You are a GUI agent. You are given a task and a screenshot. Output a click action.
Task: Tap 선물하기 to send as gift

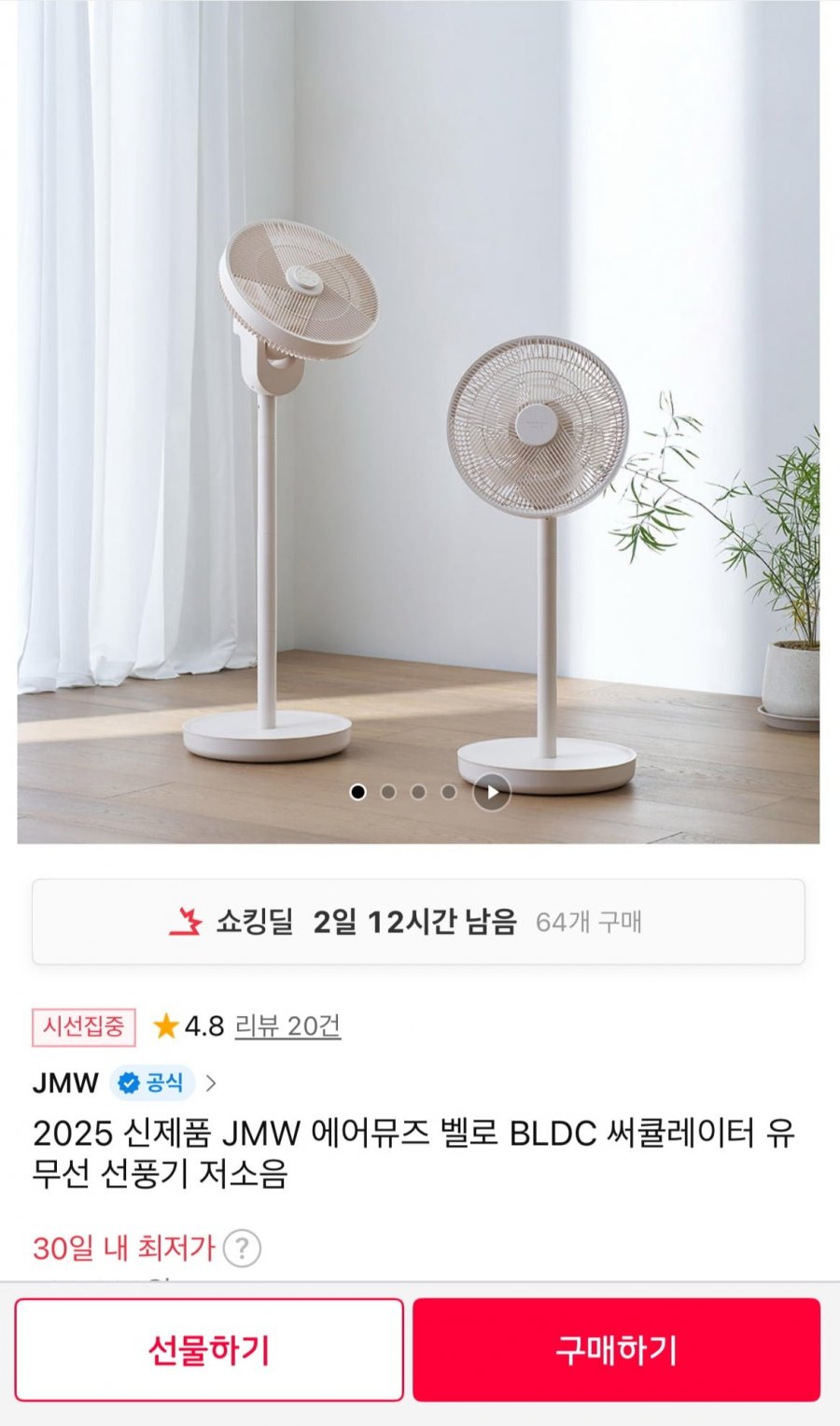209,1349
